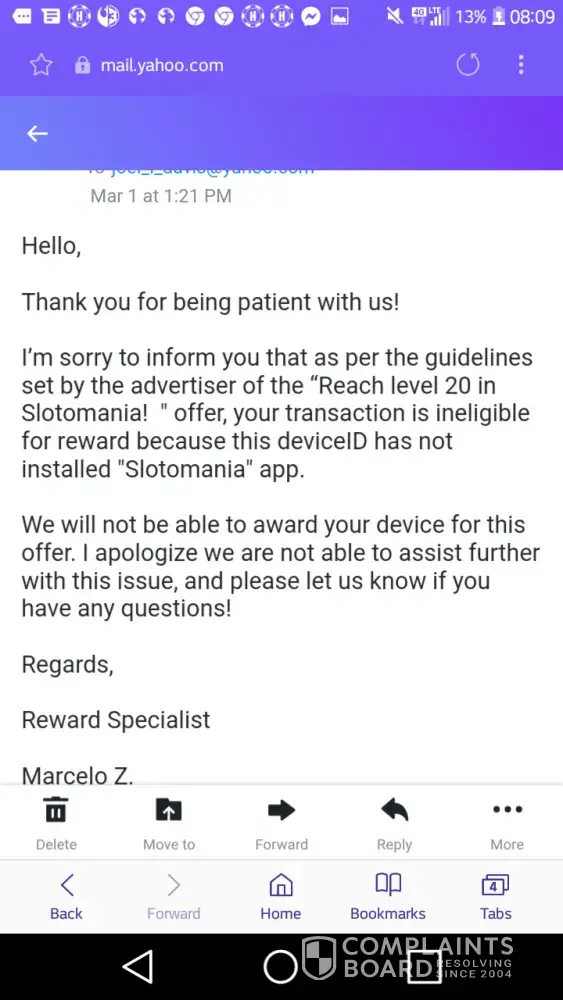Viewport: 563px width, 1000px height.
Task: Bookmark this page with the star icon
Action: click(x=41, y=65)
